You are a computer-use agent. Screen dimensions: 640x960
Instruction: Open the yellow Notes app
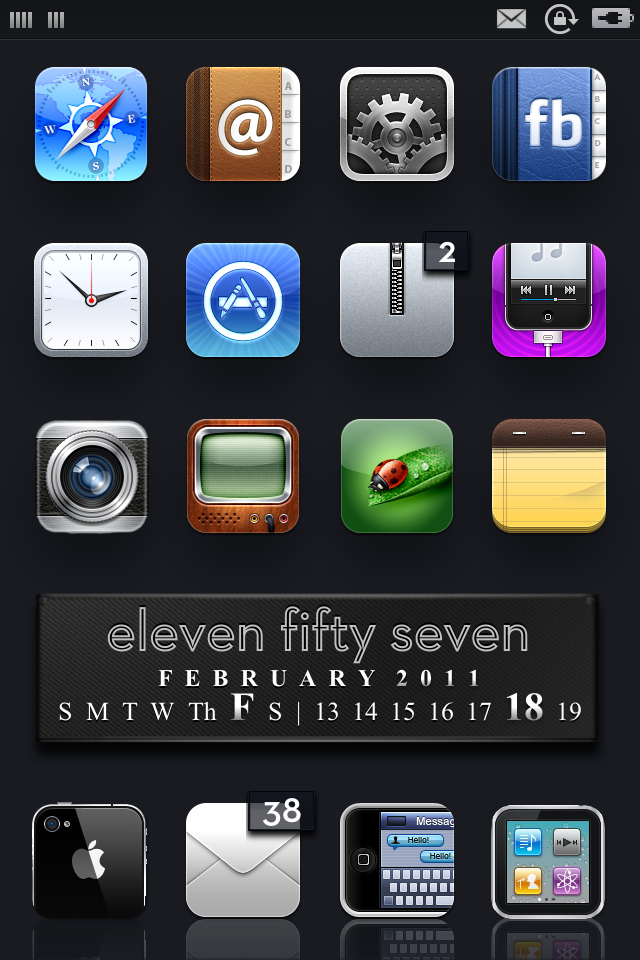[x=549, y=476]
